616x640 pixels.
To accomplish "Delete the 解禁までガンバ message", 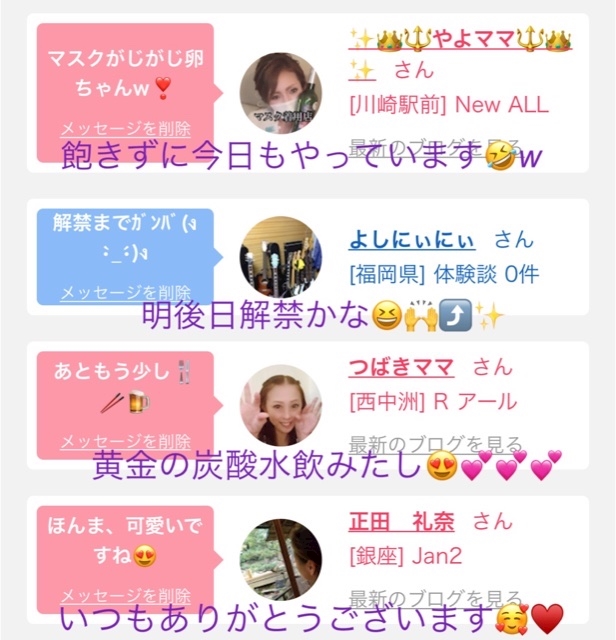I will click(x=125, y=293).
